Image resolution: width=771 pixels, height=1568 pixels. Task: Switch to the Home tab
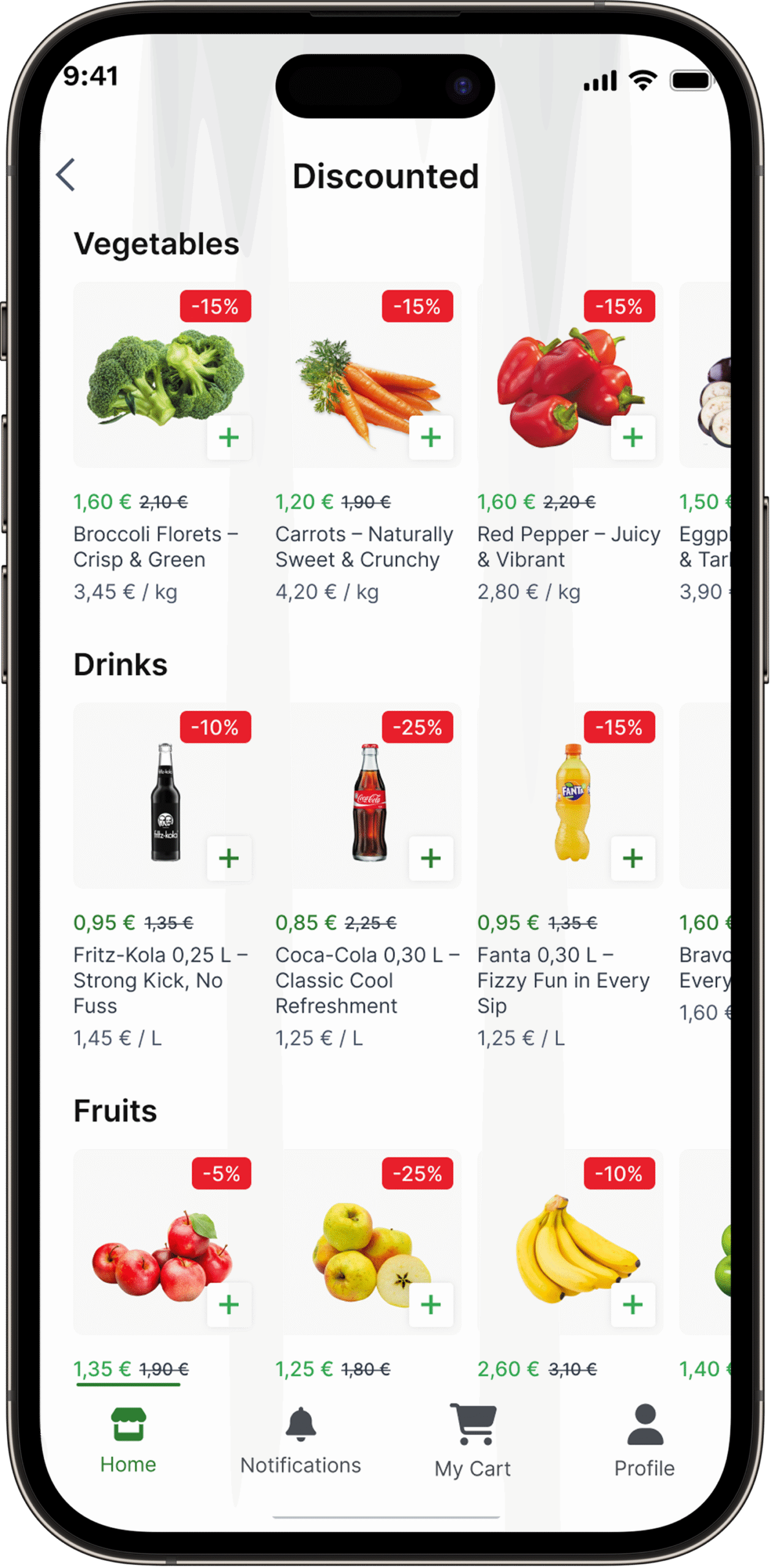[x=128, y=1441]
